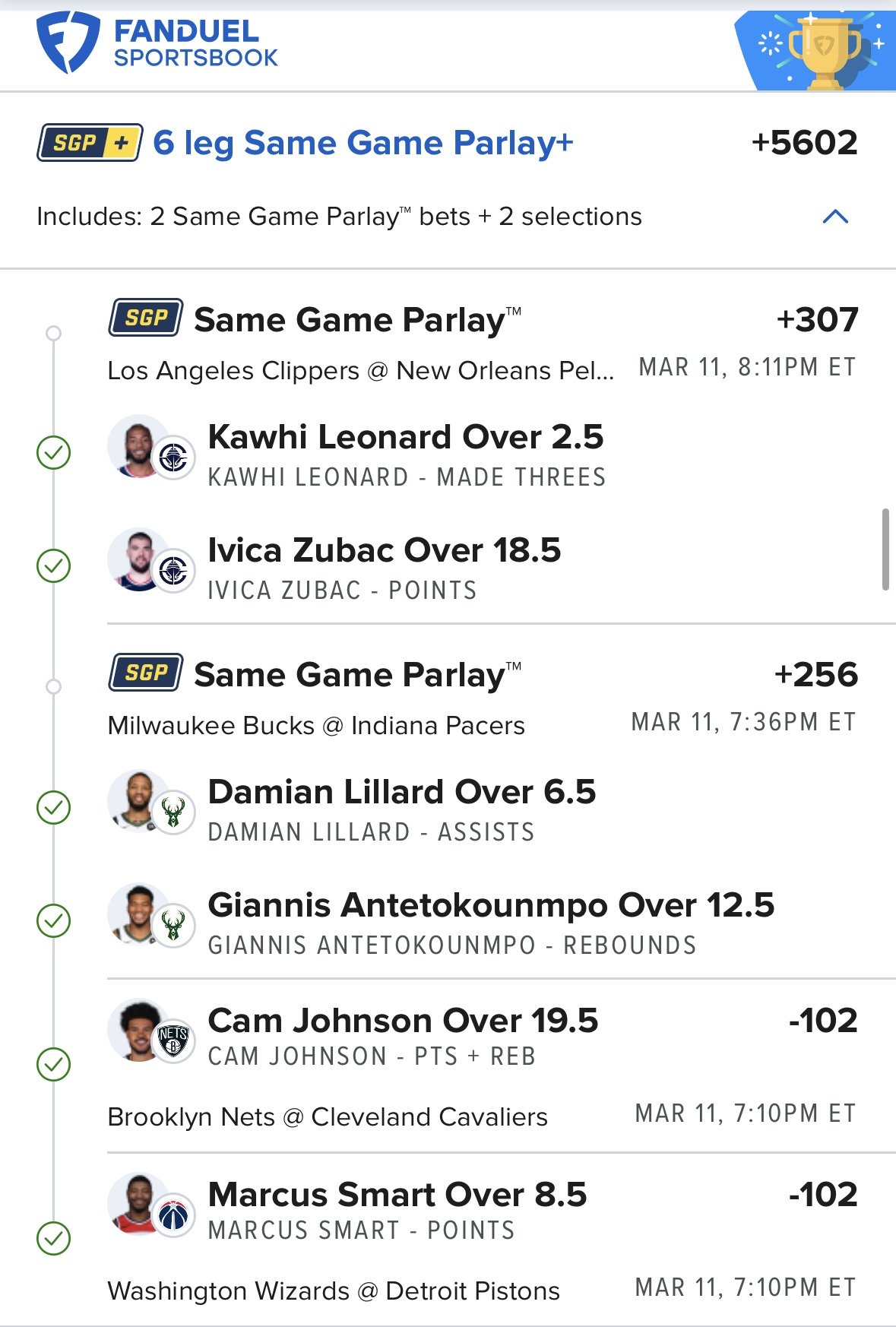Open the Marcus Smart Over 8.5 leg

[397, 1195]
